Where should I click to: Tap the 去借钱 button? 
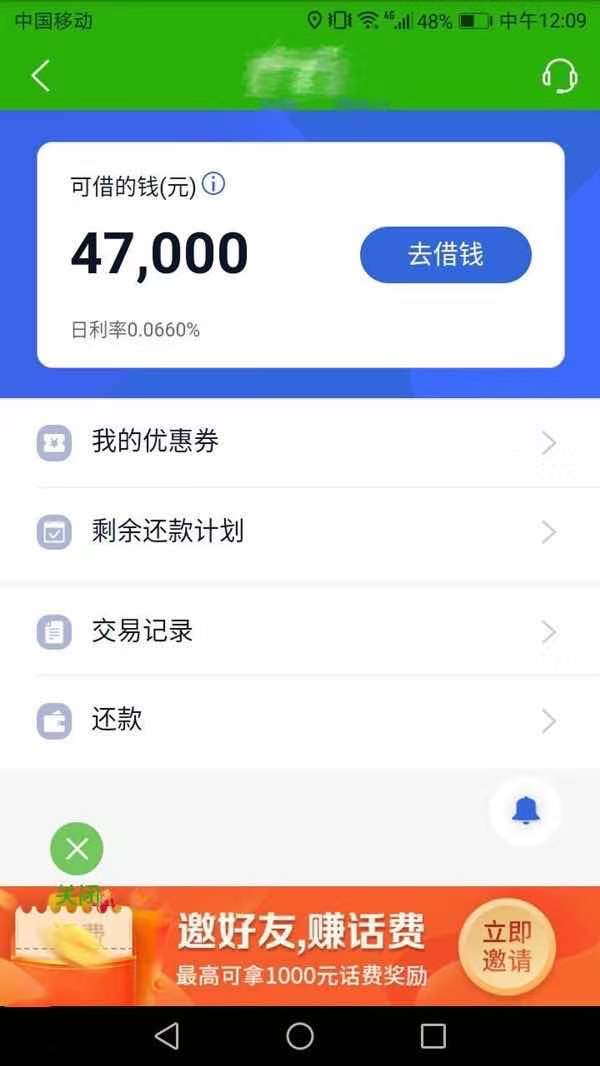[445, 255]
